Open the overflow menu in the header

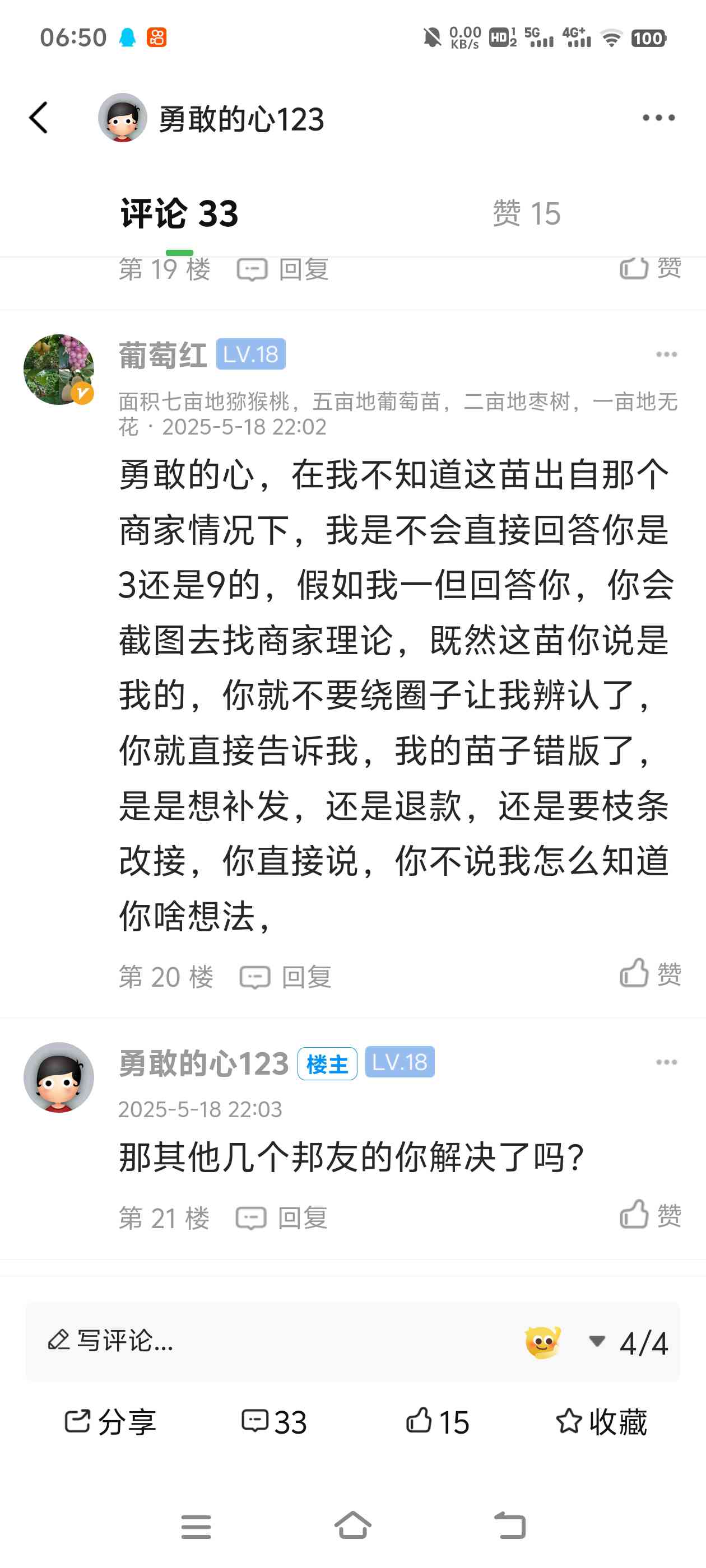[x=658, y=118]
